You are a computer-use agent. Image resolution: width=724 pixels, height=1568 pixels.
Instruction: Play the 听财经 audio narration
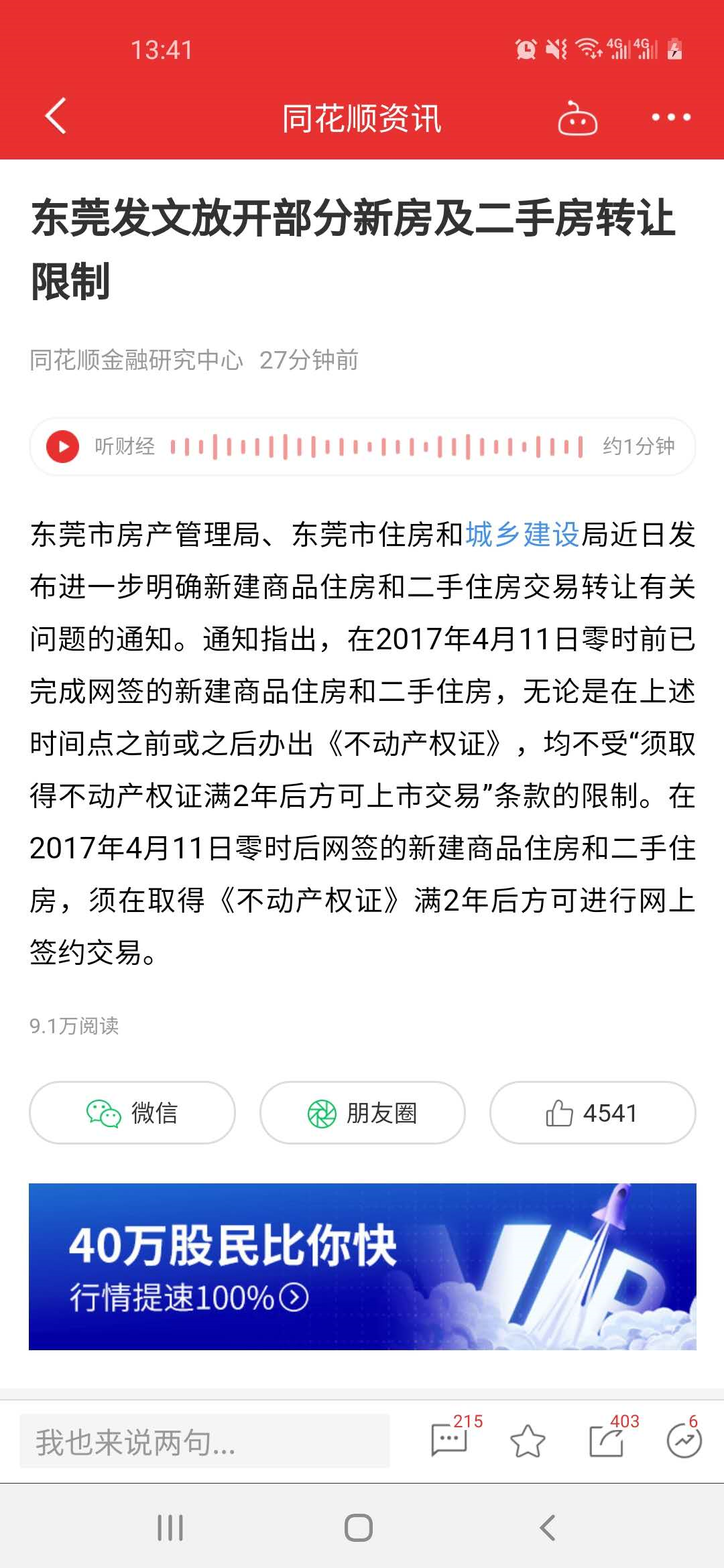[x=63, y=446]
